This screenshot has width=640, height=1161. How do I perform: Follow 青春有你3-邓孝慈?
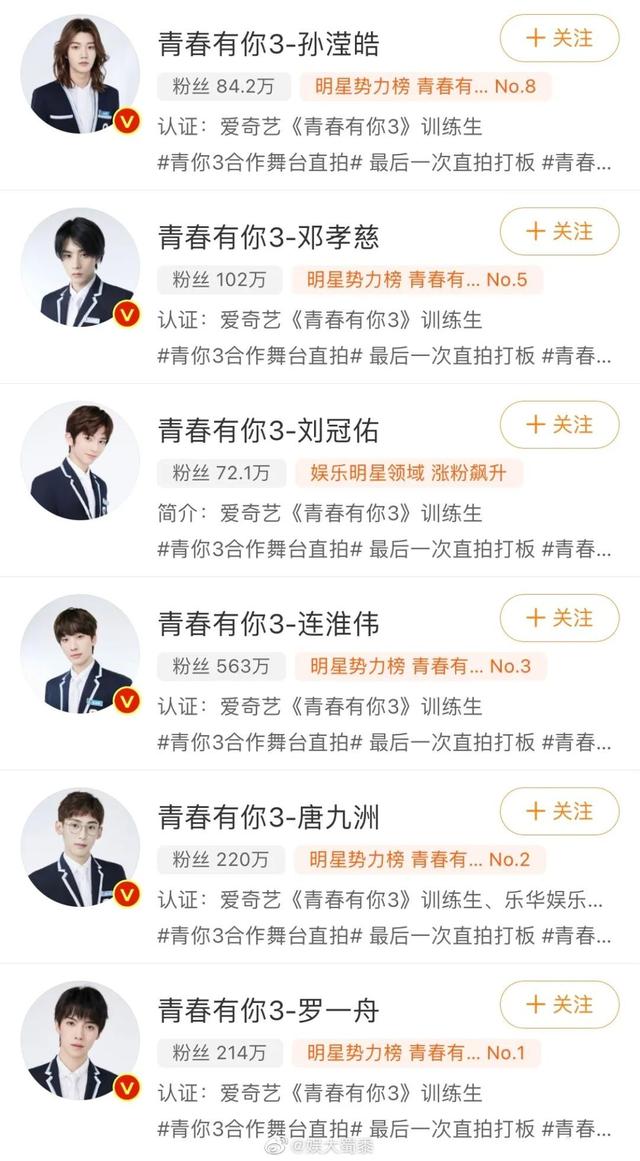pyautogui.click(x=560, y=231)
